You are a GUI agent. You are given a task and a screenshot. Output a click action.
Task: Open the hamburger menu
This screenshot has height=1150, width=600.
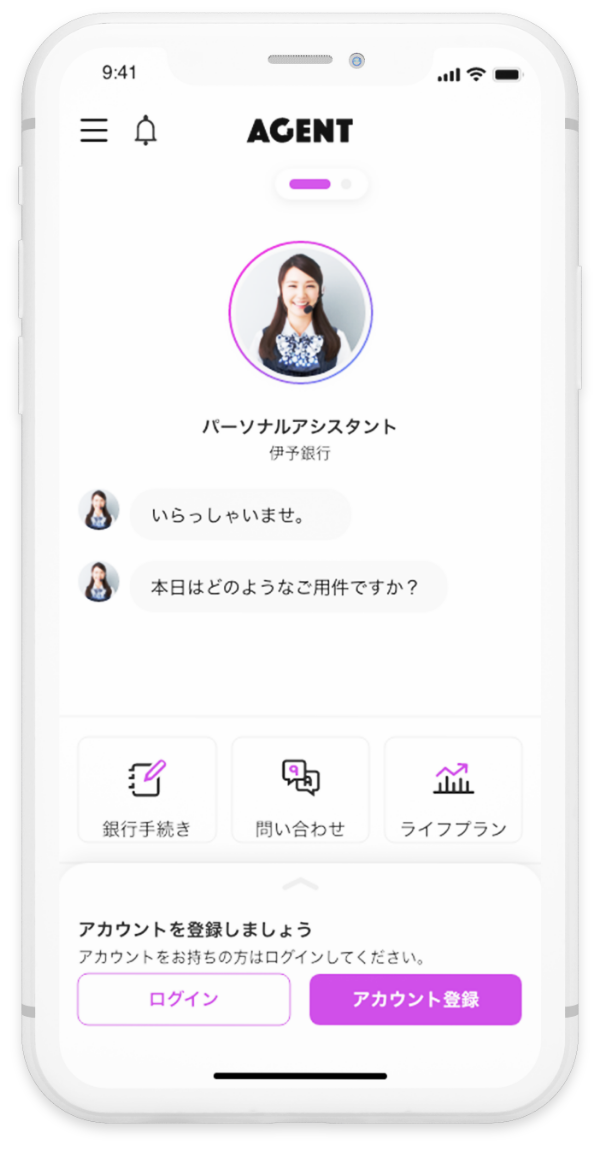pos(94,131)
